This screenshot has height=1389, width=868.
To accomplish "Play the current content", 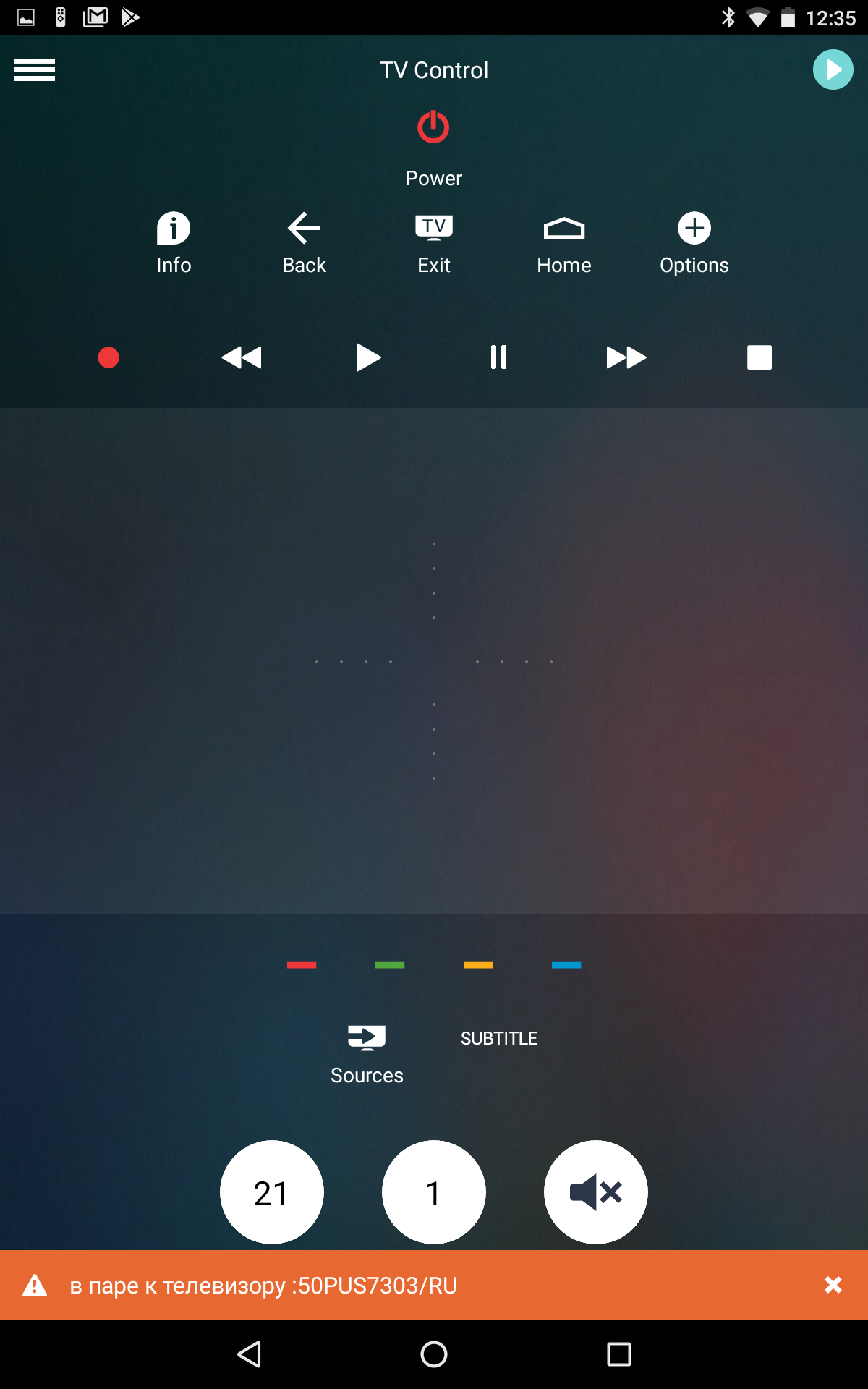I will pyautogui.click(x=368, y=357).
